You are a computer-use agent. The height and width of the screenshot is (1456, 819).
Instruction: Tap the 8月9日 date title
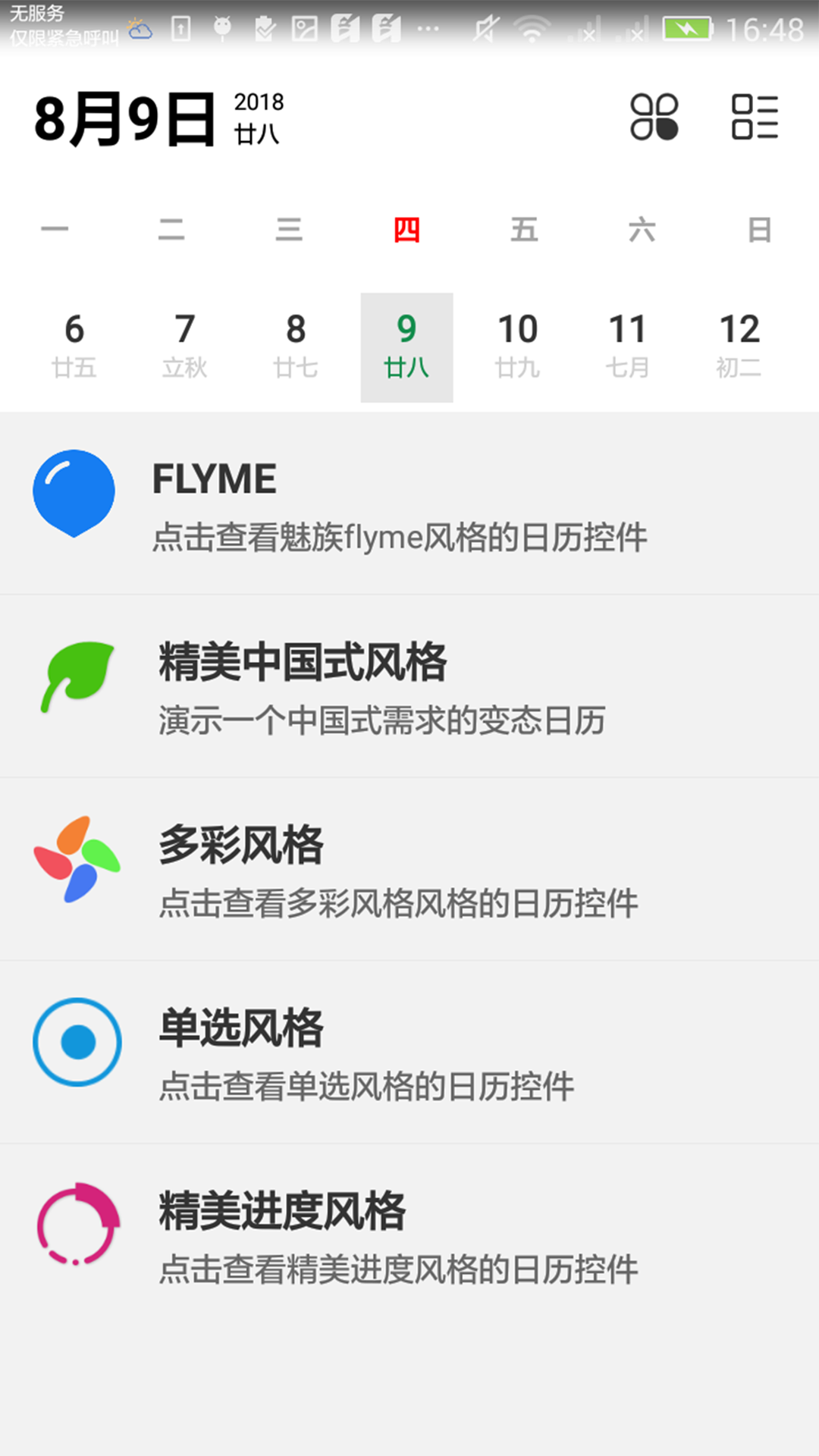125,119
